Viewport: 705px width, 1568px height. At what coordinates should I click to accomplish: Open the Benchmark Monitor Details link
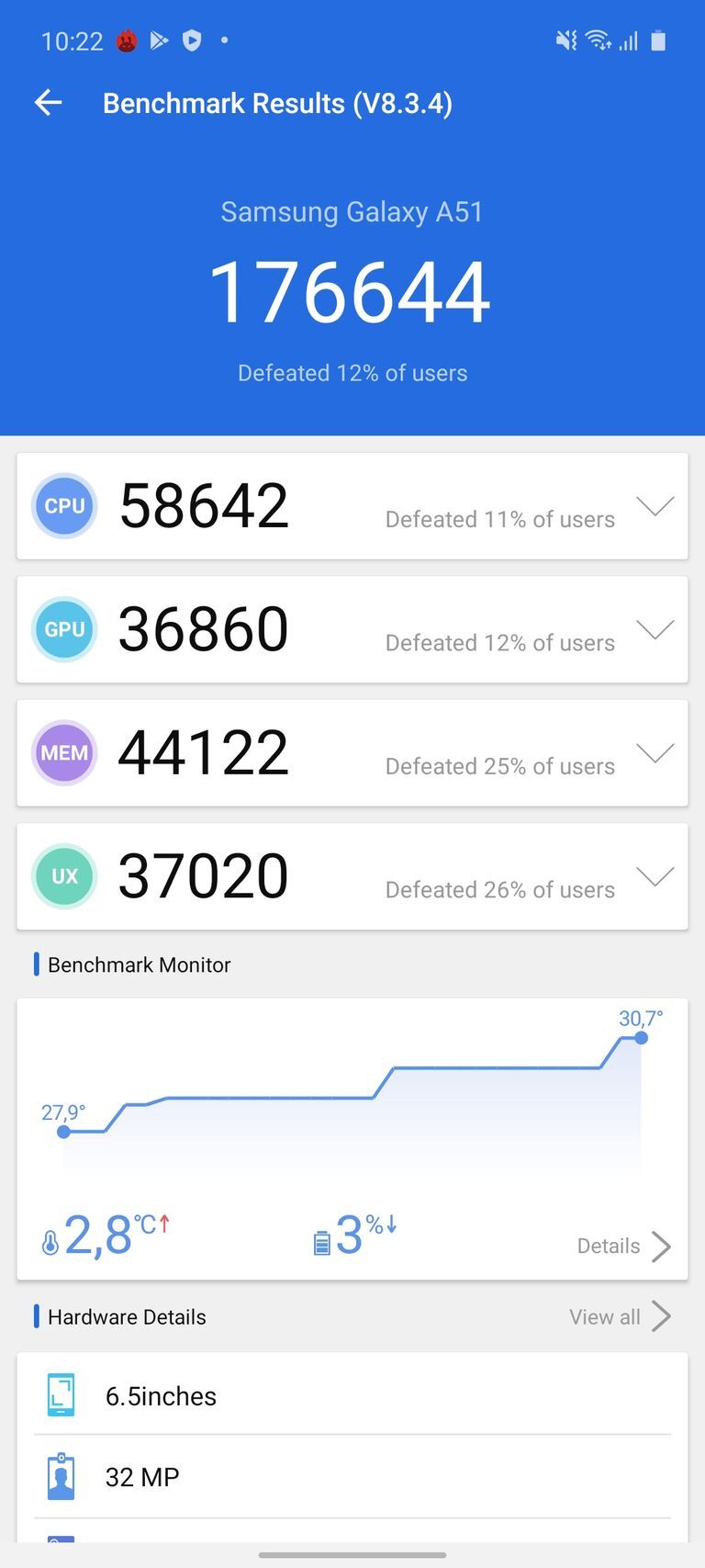point(622,1246)
